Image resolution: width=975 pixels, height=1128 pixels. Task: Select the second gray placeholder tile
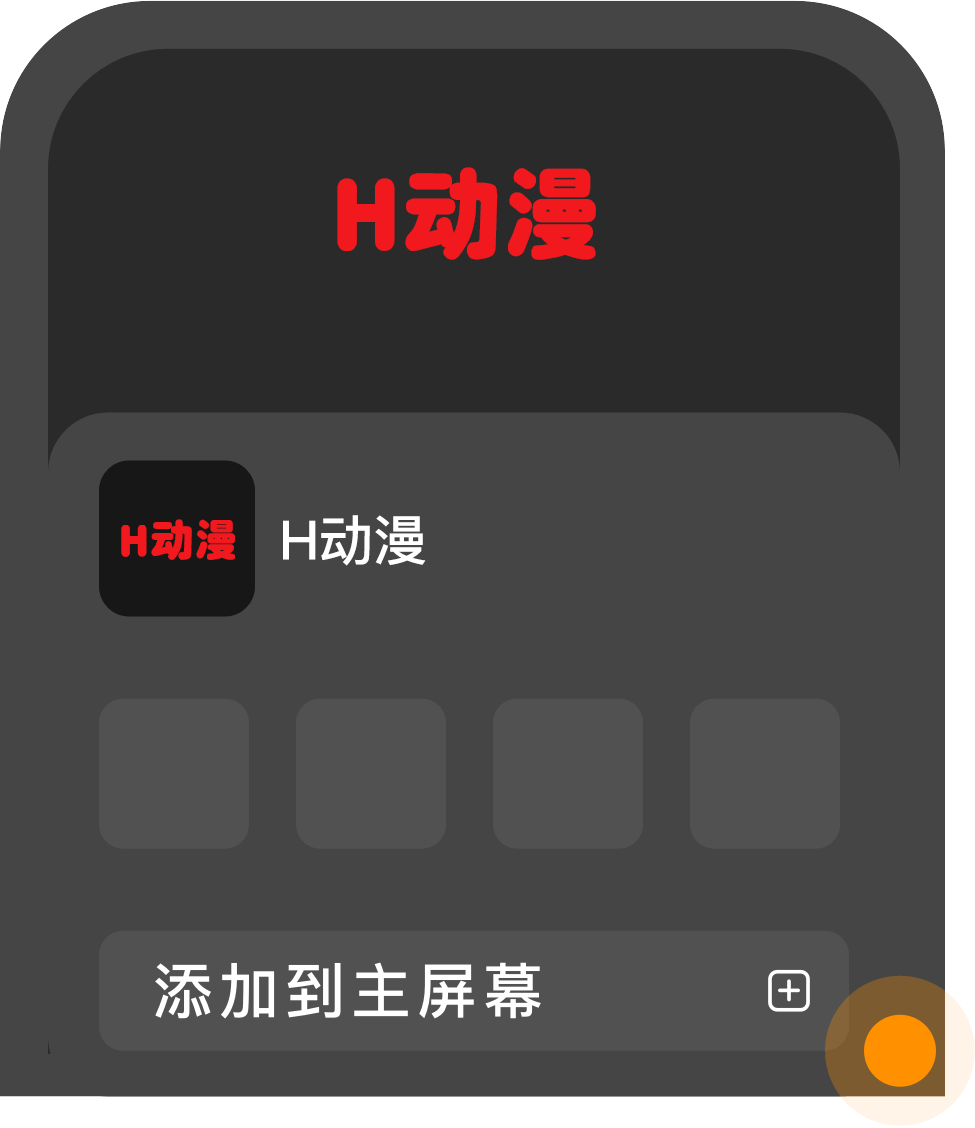click(371, 774)
